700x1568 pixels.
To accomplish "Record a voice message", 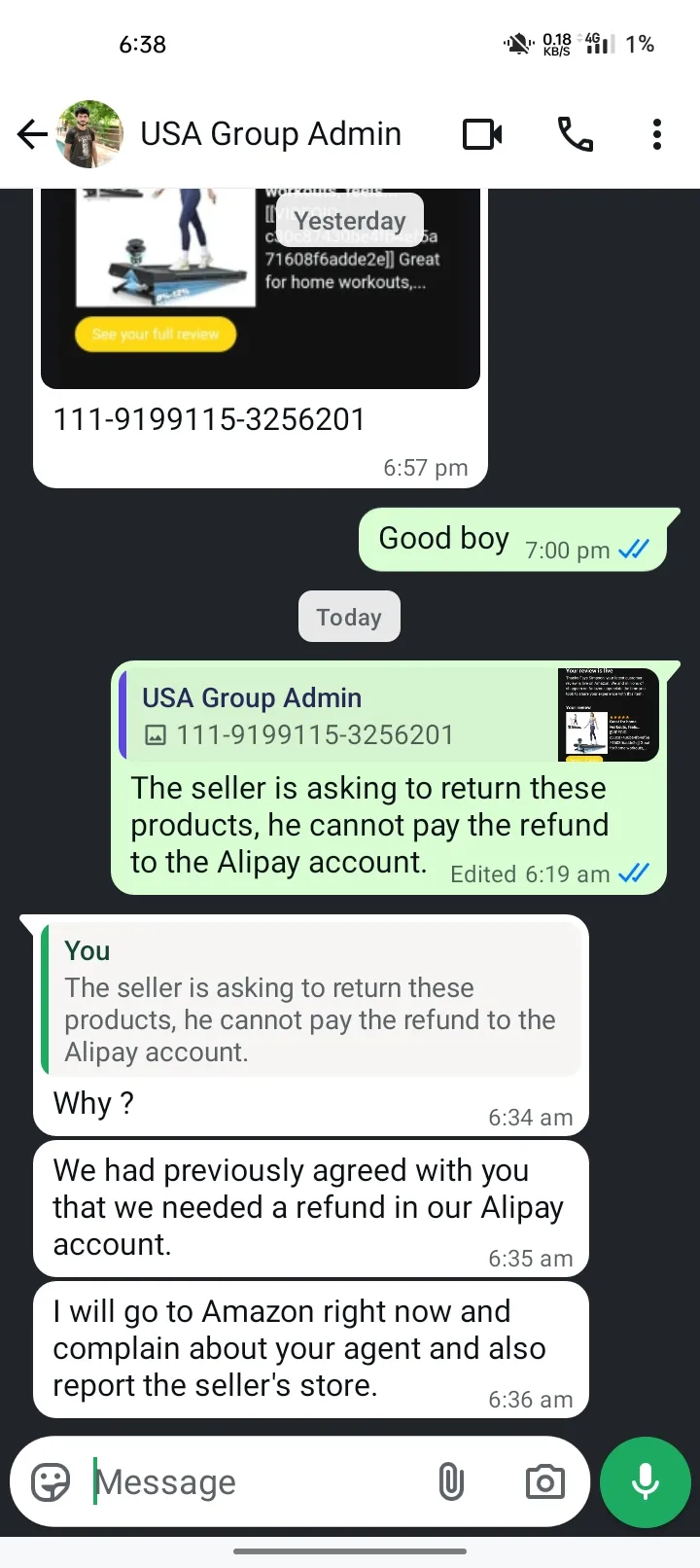I will 646,1482.
